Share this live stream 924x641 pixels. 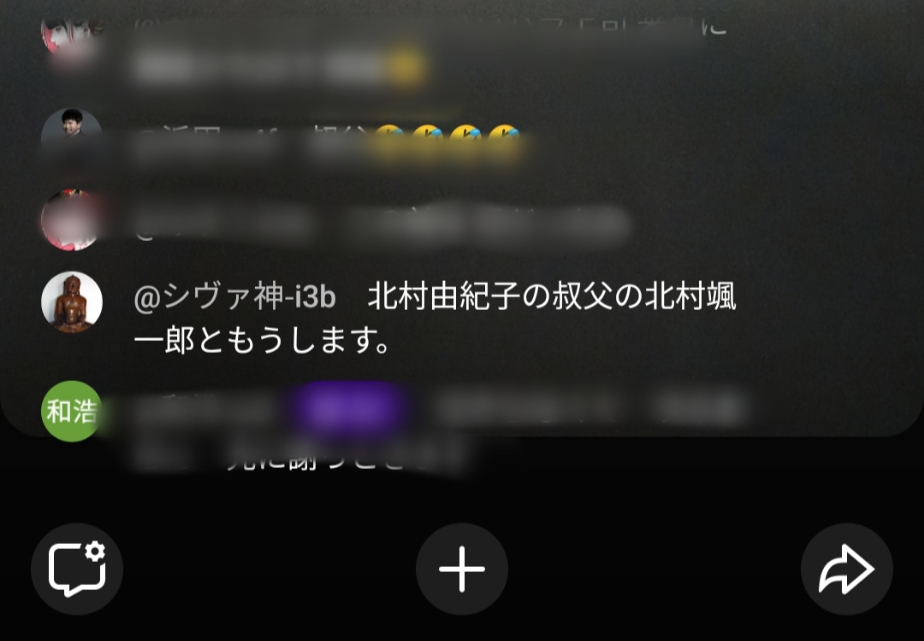click(846, 569)
